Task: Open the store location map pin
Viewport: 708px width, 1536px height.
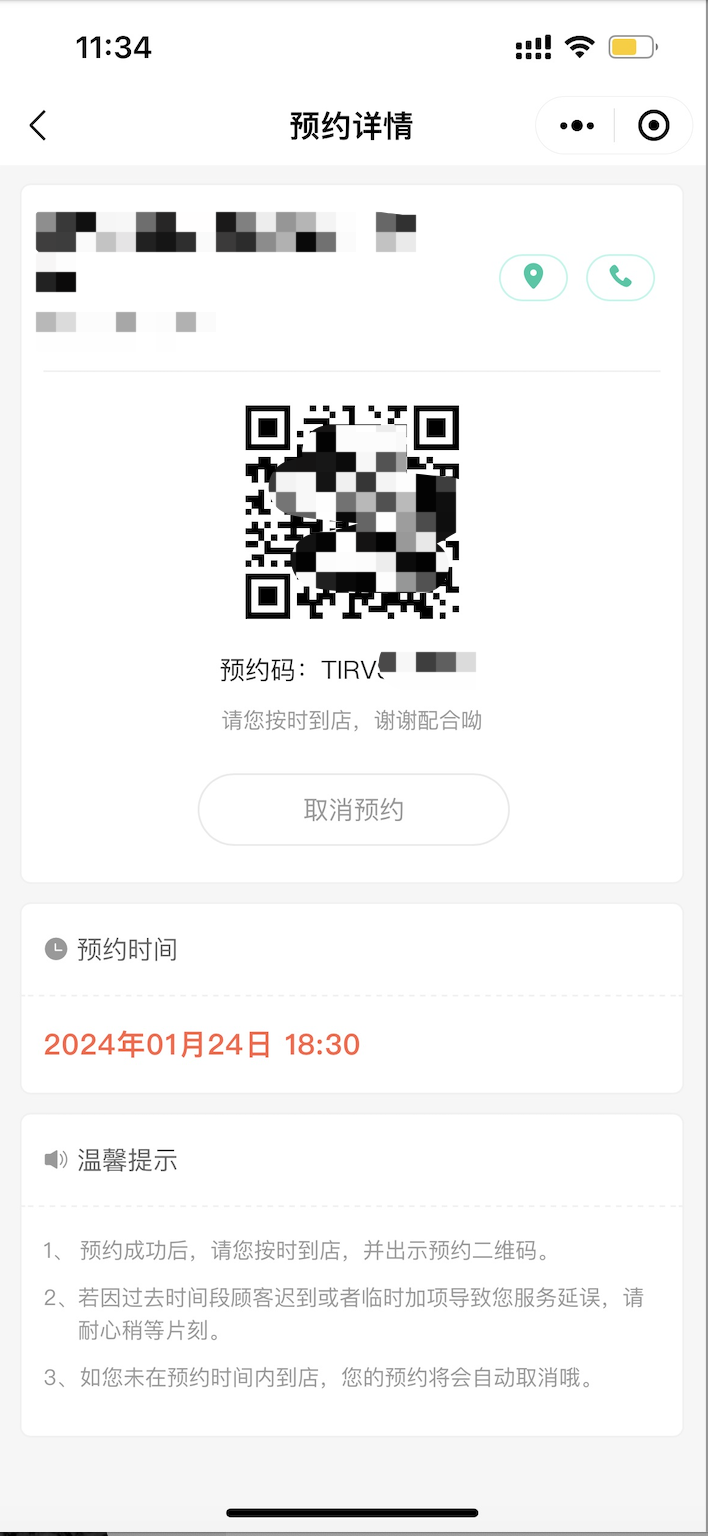Action: pos(533,278)
